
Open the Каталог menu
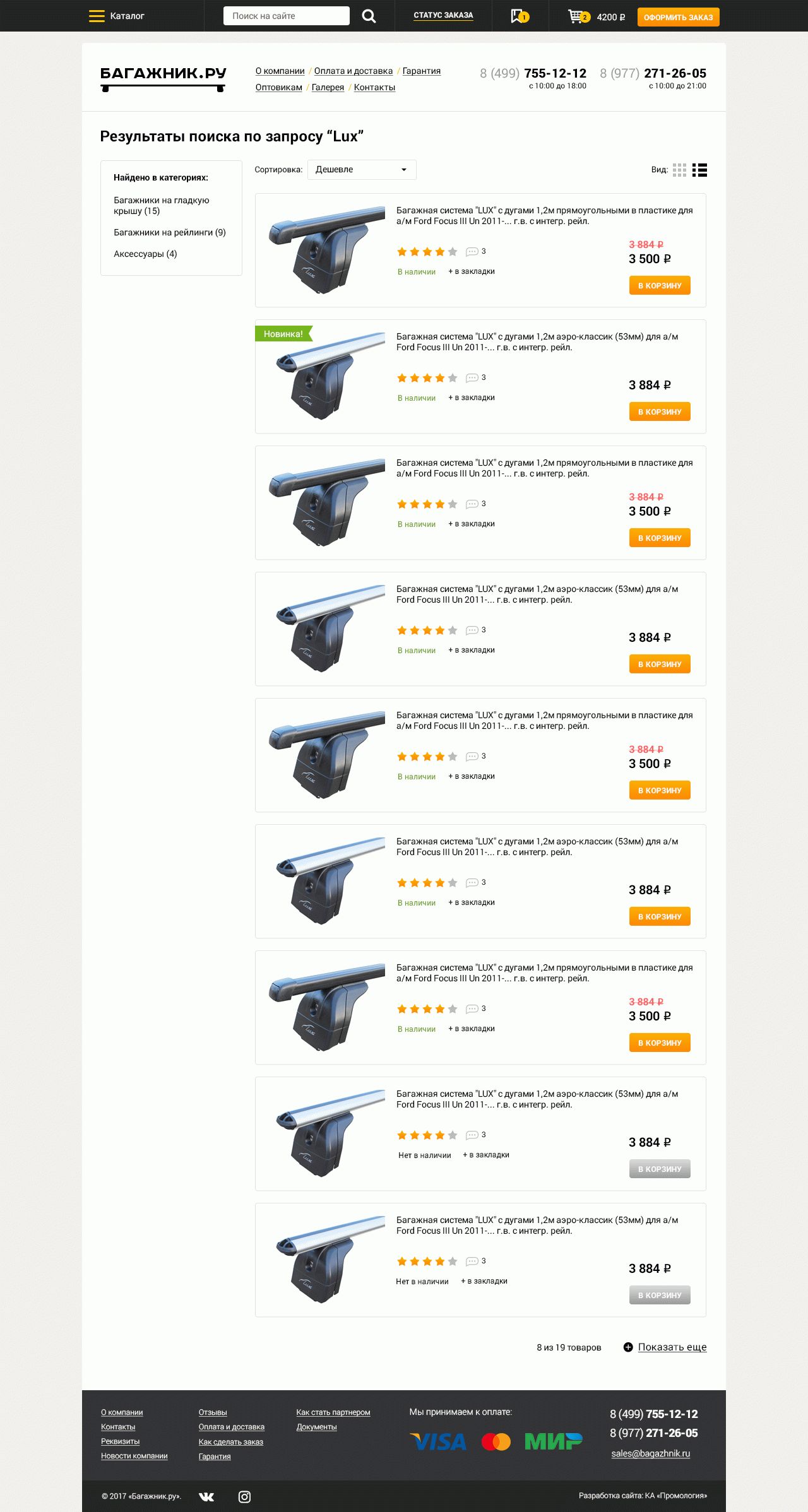coord(117,16)
